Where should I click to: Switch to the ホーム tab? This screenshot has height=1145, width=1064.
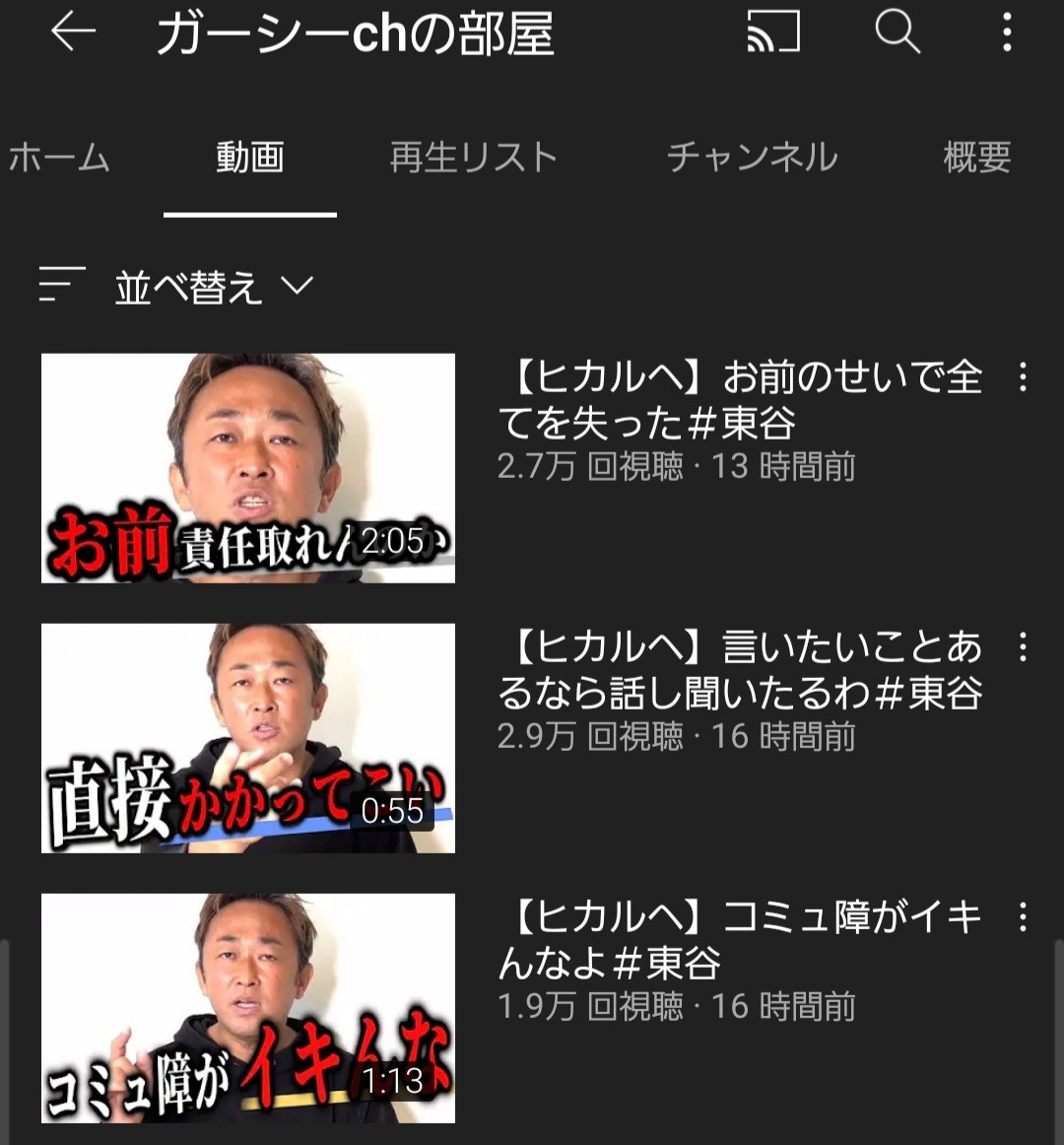[59, 158]
